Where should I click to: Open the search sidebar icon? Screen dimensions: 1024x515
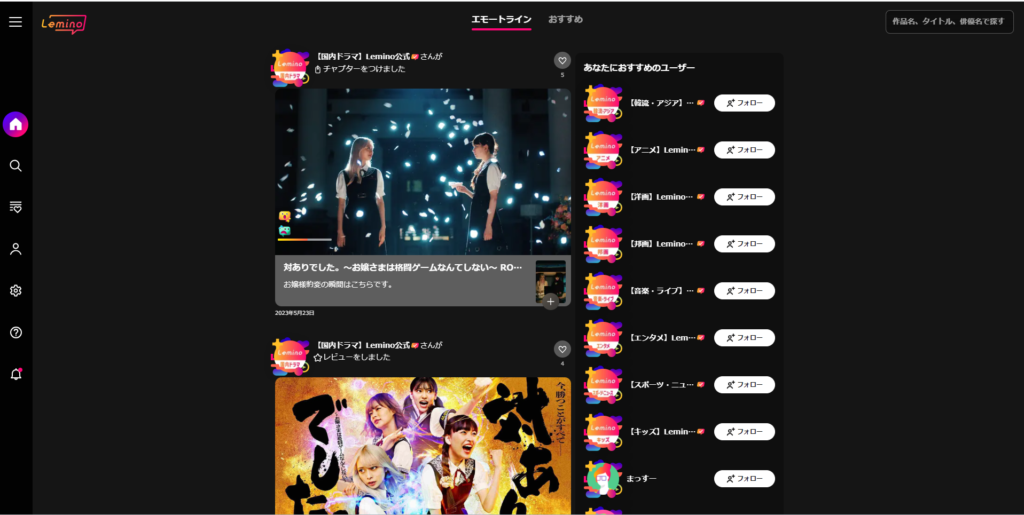coord(15,166)
